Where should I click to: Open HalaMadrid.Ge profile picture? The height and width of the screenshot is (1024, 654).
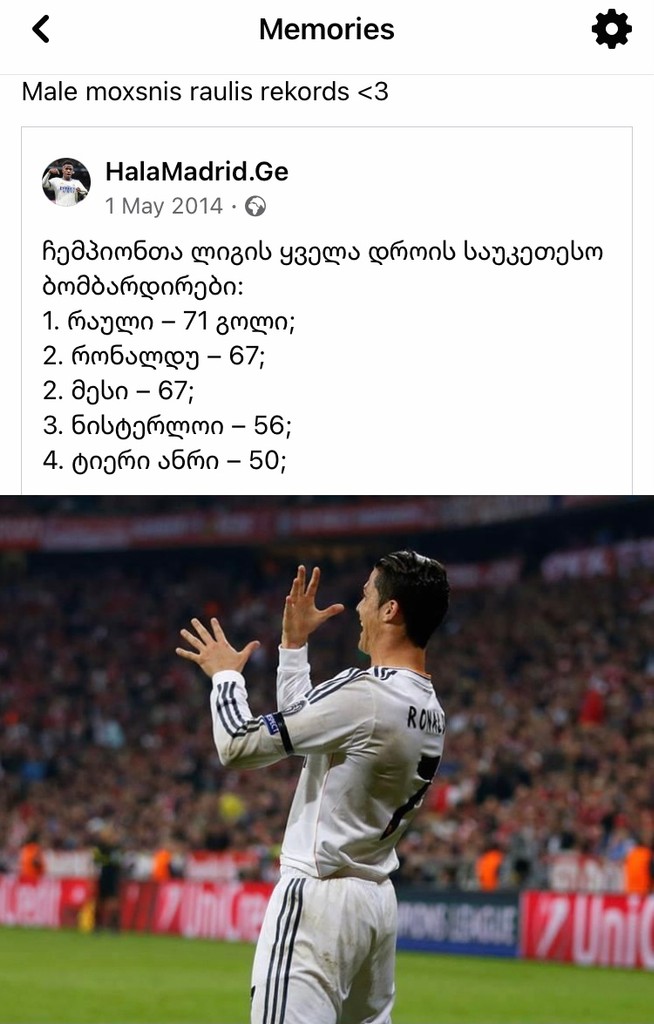(x=66, y=182)
